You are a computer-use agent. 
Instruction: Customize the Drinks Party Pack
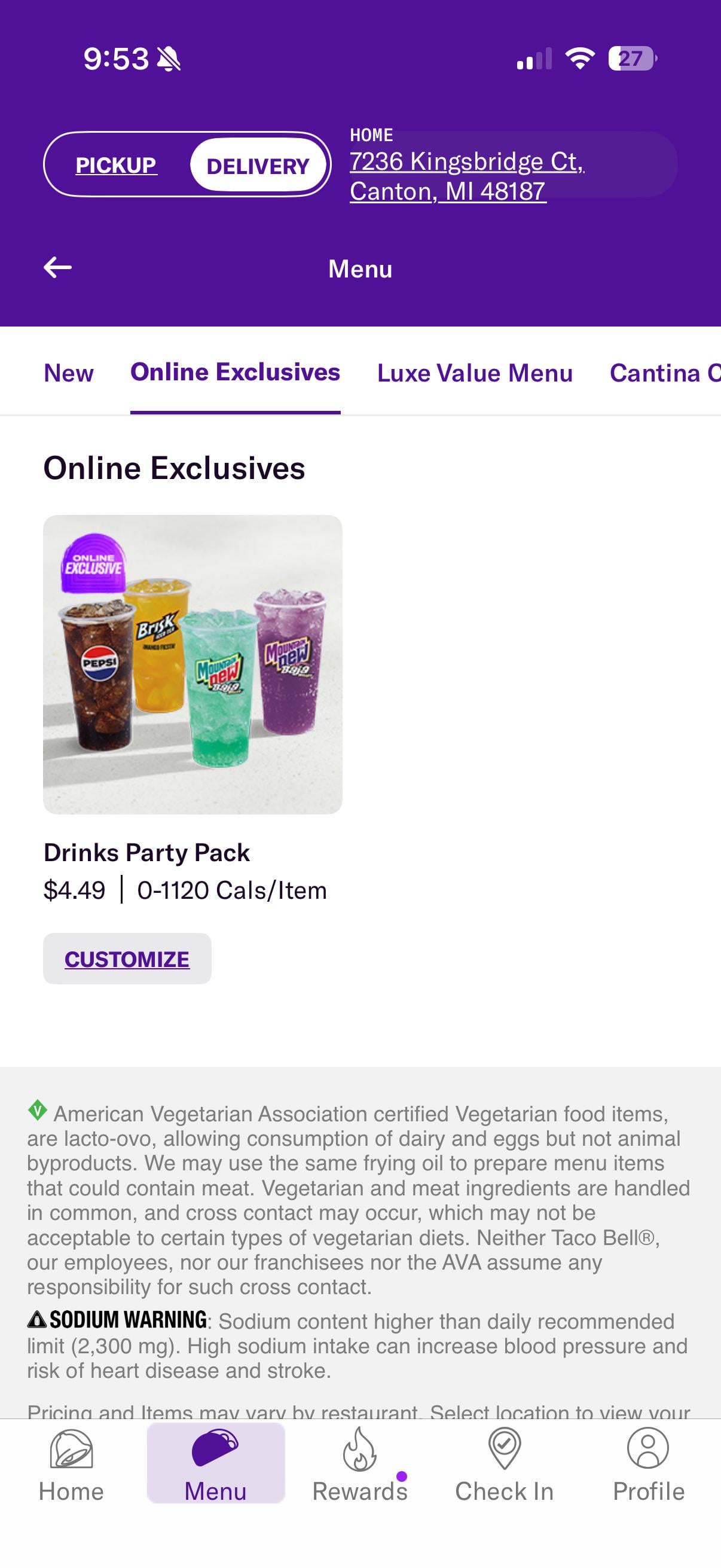point(127,959)
